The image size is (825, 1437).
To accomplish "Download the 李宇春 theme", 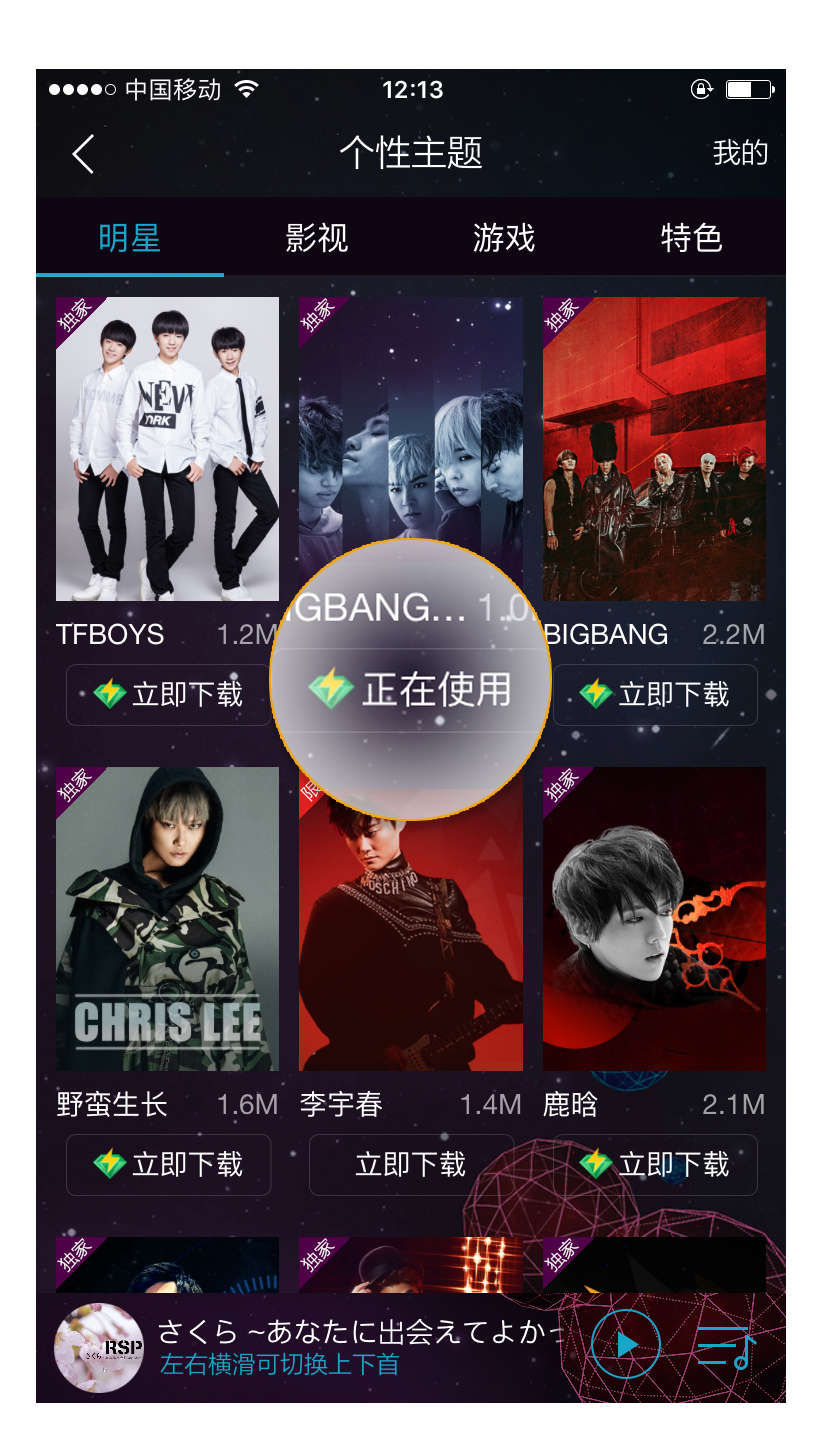I will 411,1164.
